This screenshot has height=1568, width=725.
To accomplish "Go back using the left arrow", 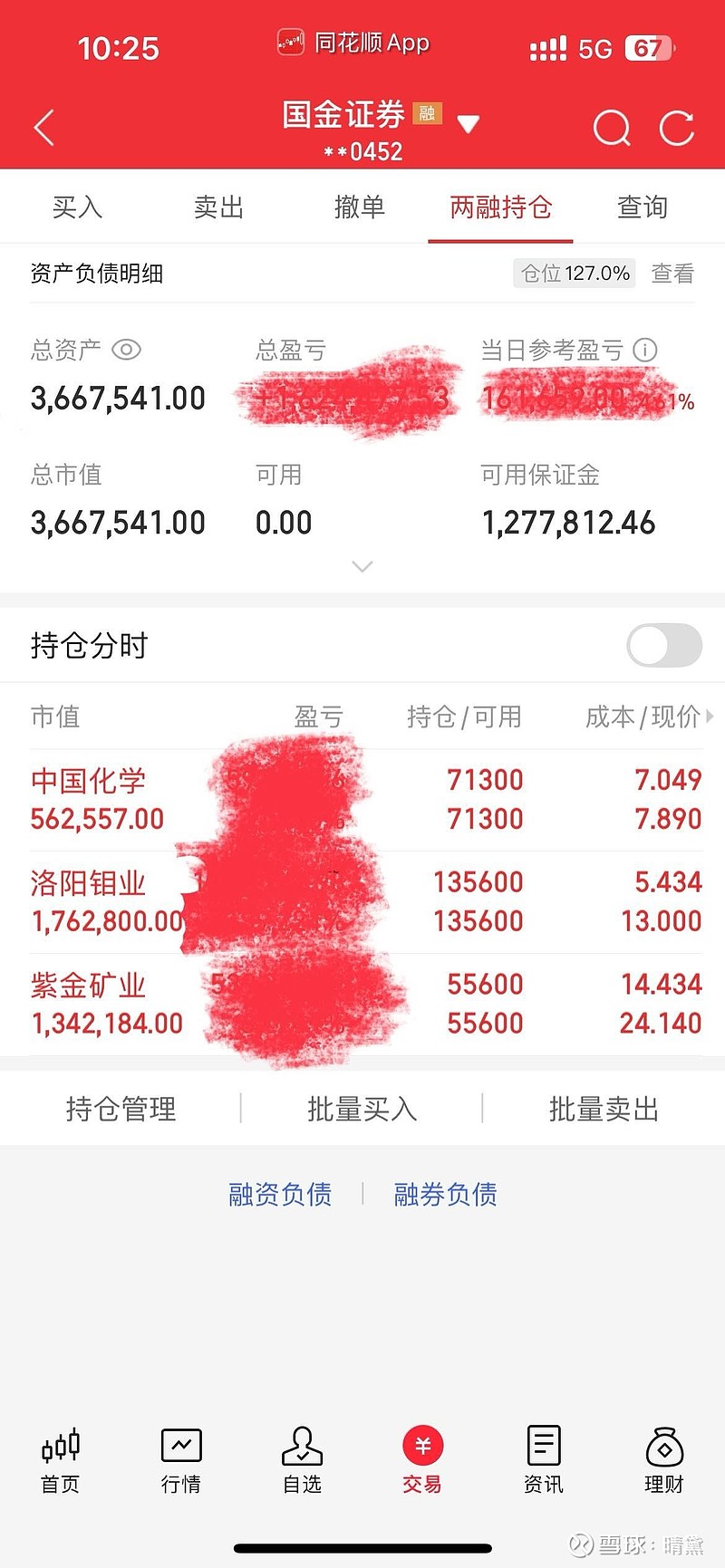I will click(43, 128).
